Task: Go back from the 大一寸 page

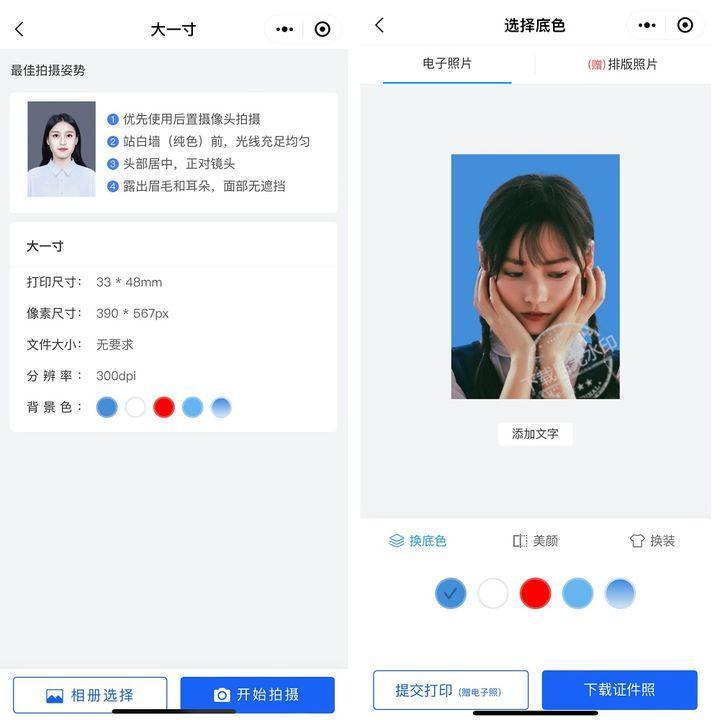Action: tap(19, 30)
